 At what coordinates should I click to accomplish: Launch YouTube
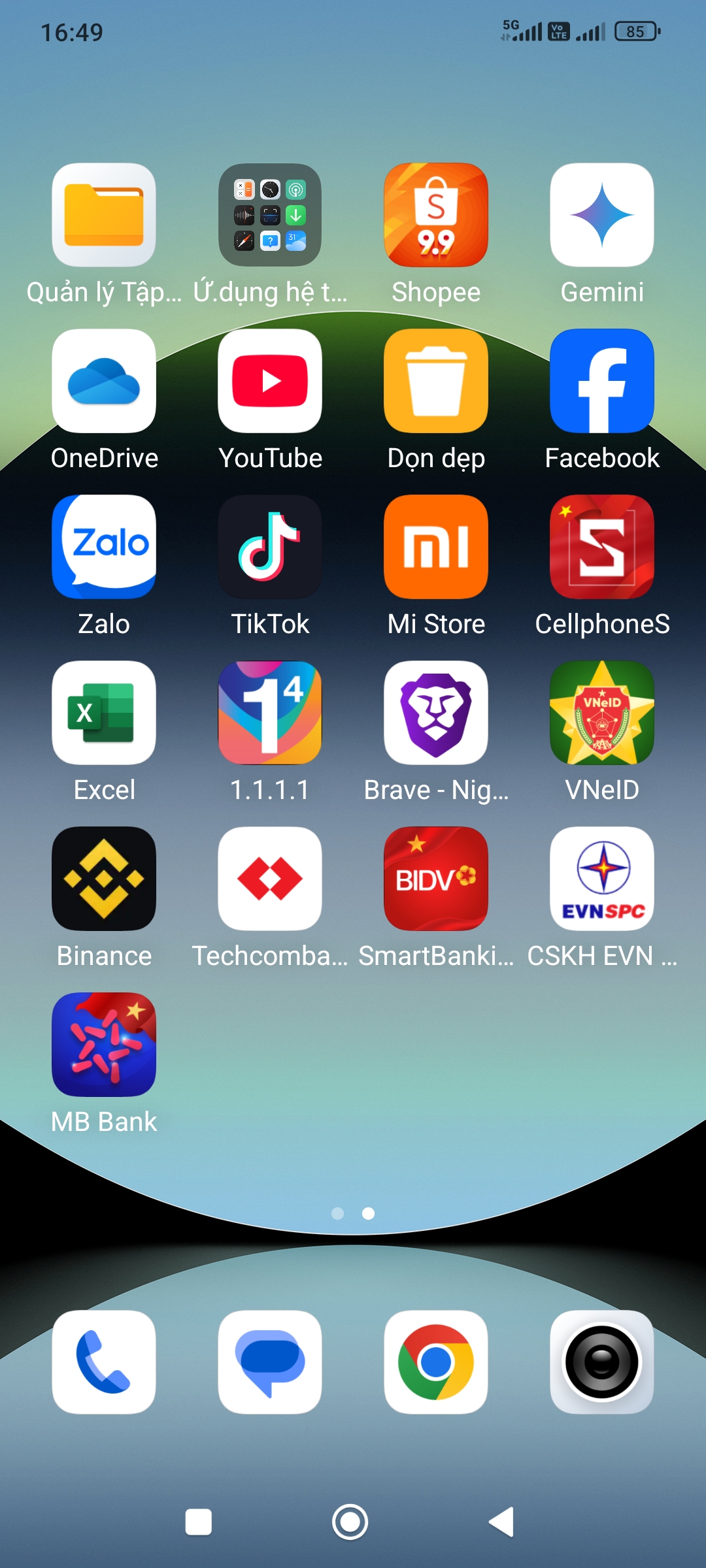tap(270, 381)
